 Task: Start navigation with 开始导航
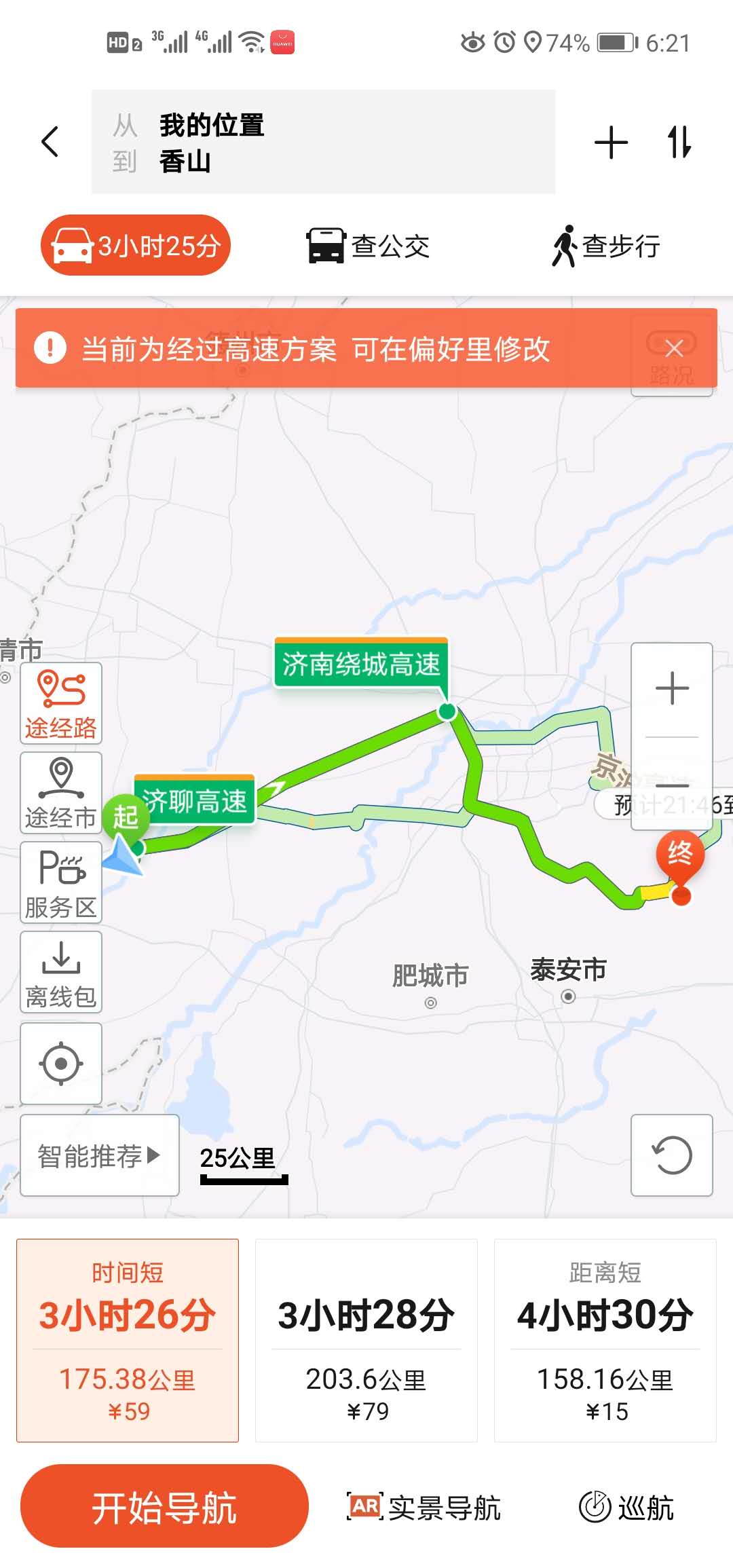tap(164, 1507)
